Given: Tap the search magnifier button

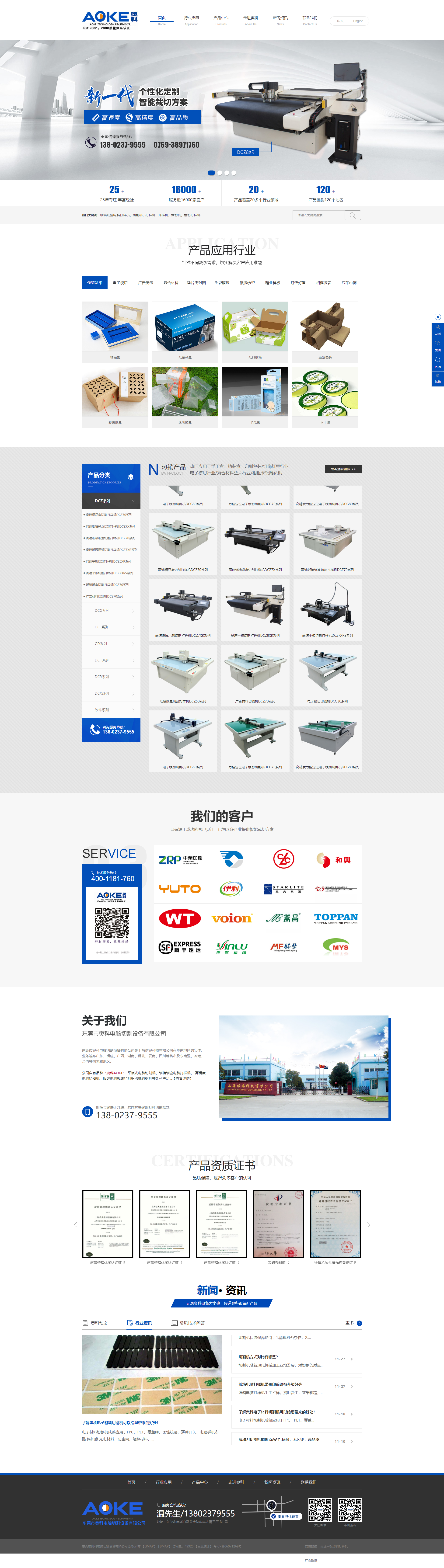Looking at the screenshot, I should click(x=353, y=215).
